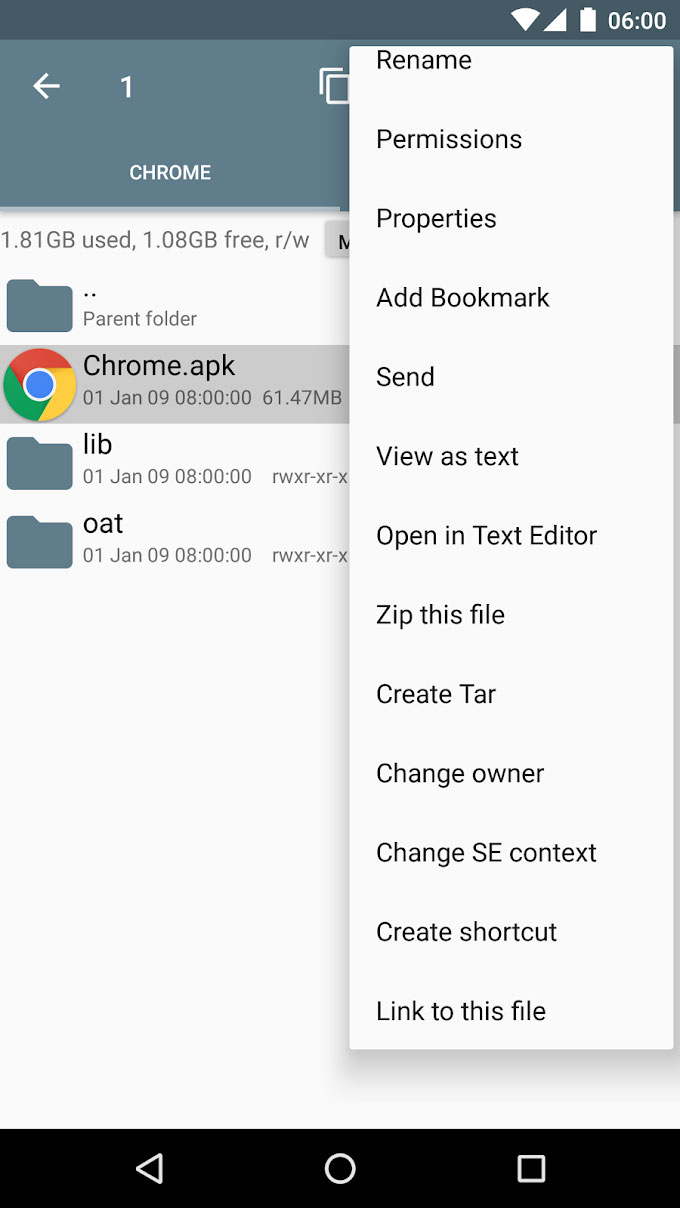The image size is (680, 1208).
Task: Select View as text
Action: (x=511, y=456)
